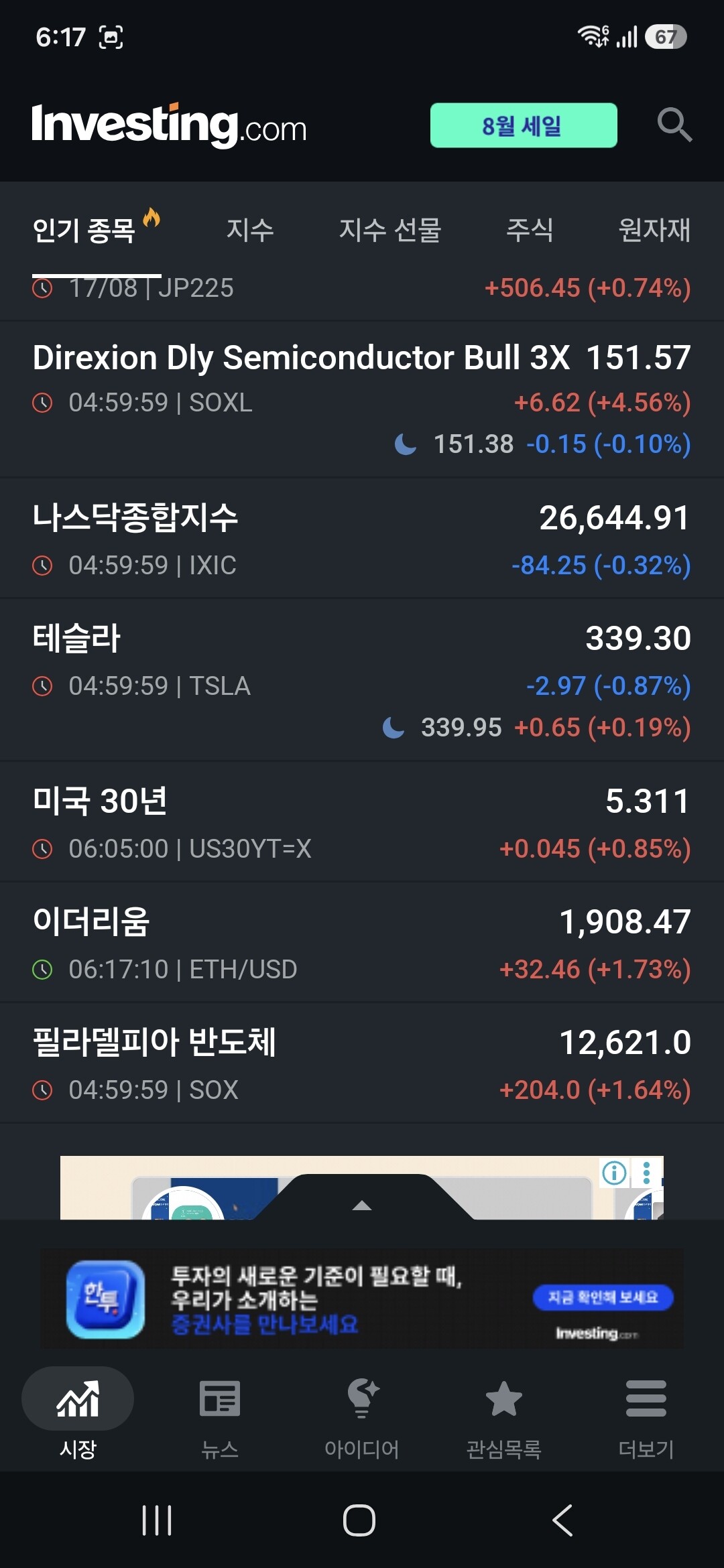The image size is (724, 1568).
Task: Open the 나스닥종합지수 quote
Action: [x=362, y=539]
